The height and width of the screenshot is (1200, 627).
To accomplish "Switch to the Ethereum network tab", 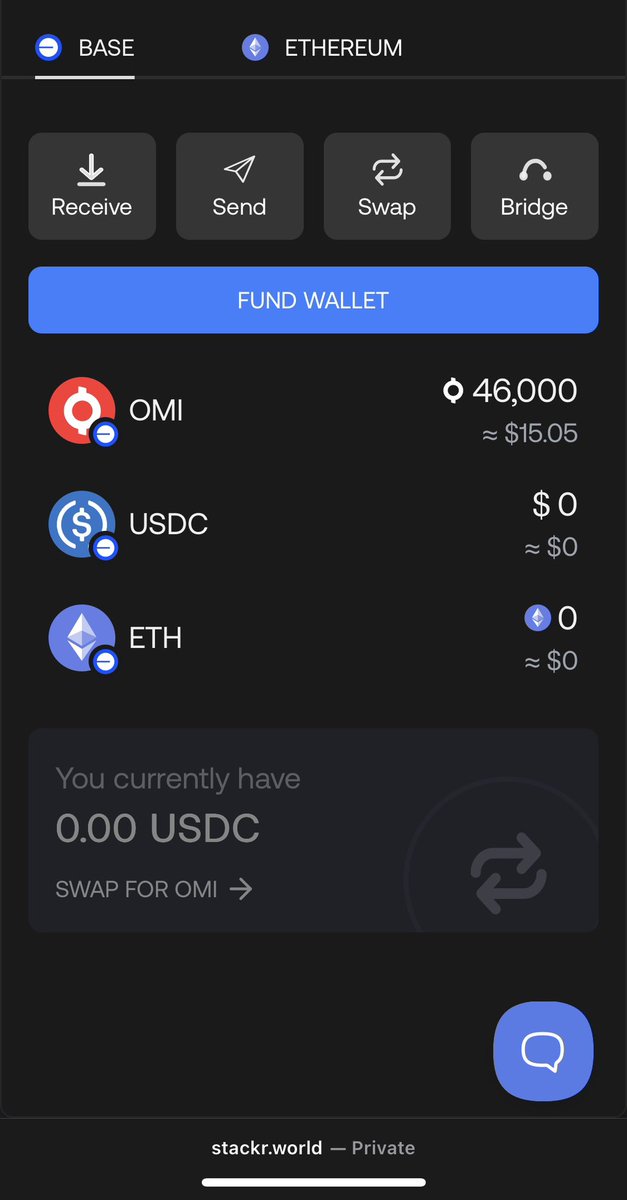I will (322, 47).
